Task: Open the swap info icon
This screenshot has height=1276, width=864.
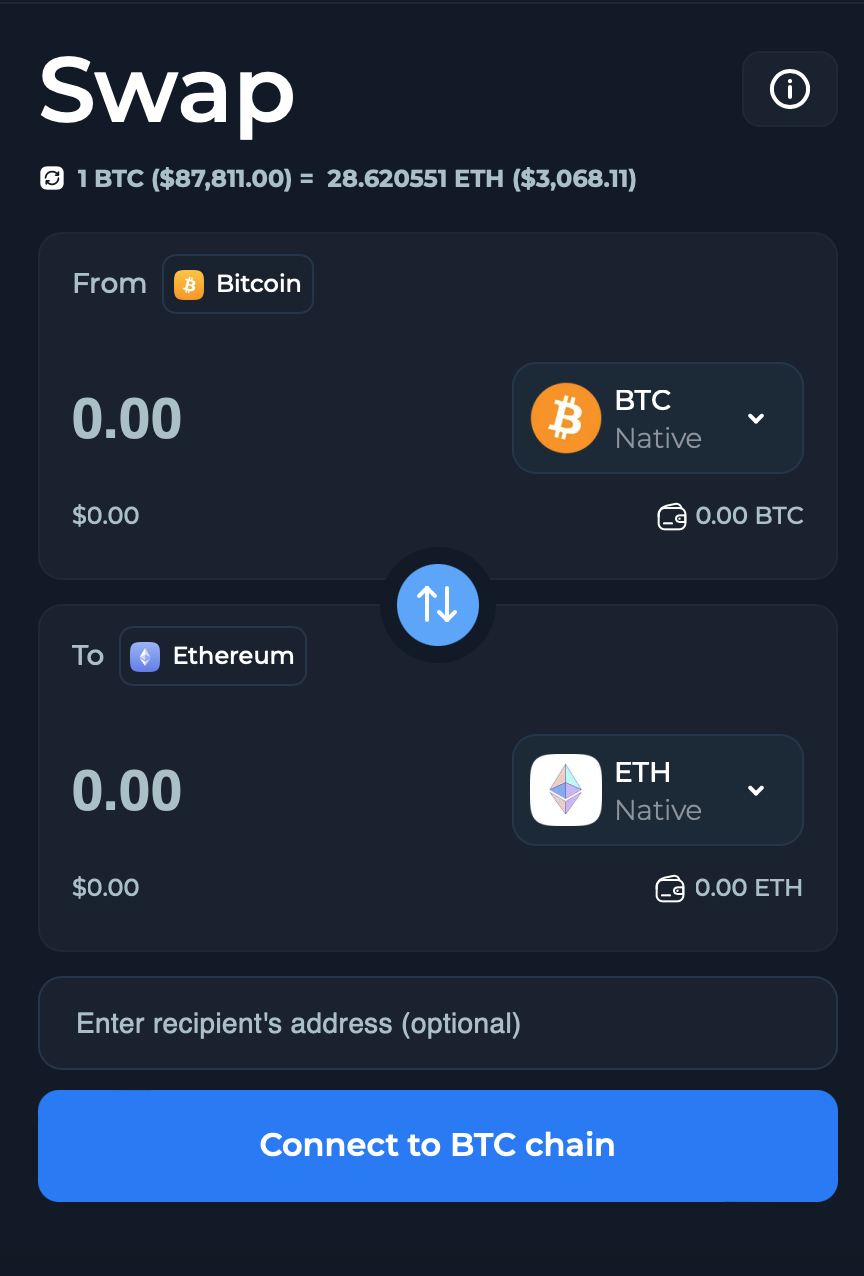Action: 789,89
